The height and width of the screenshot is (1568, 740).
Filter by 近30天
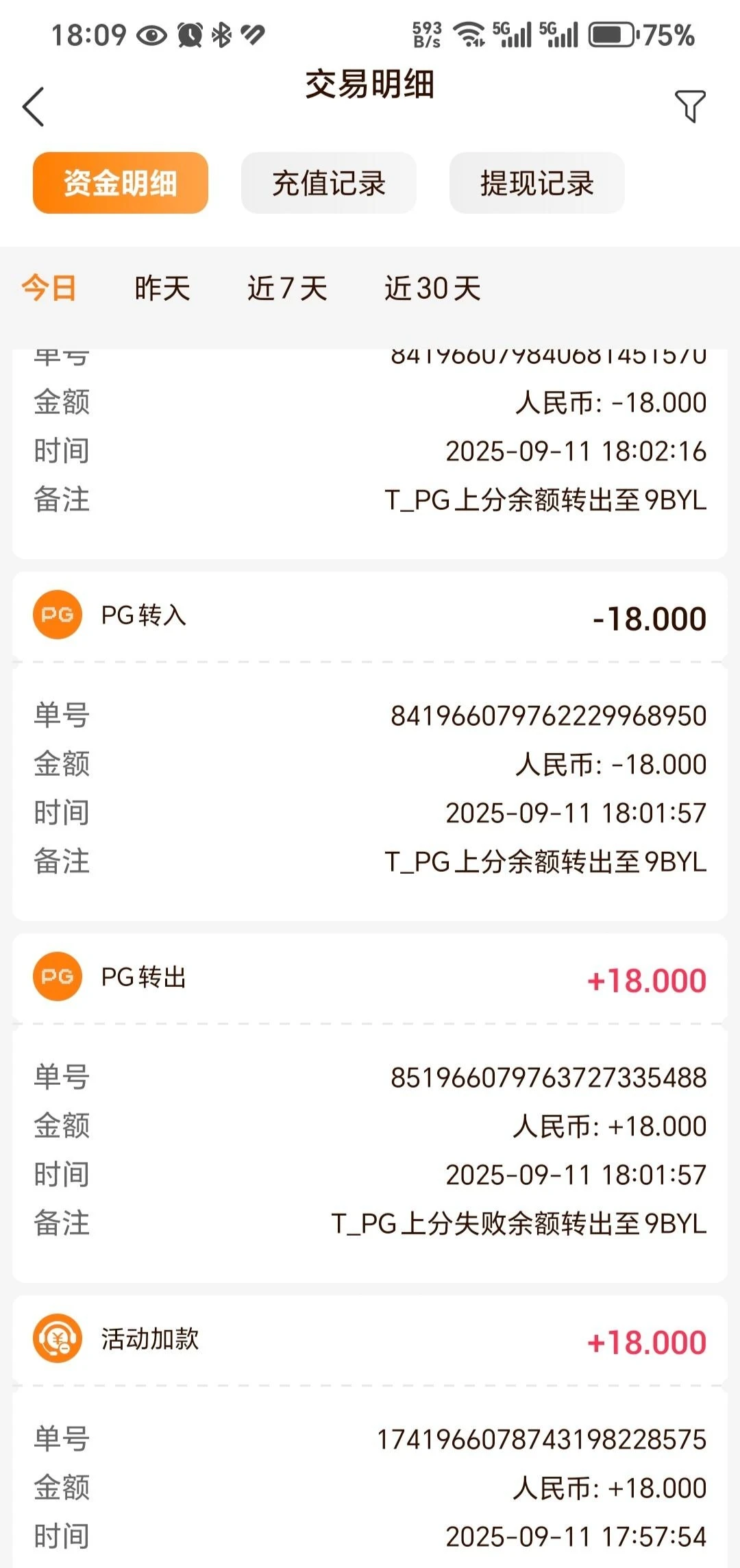tap(432, 289)
